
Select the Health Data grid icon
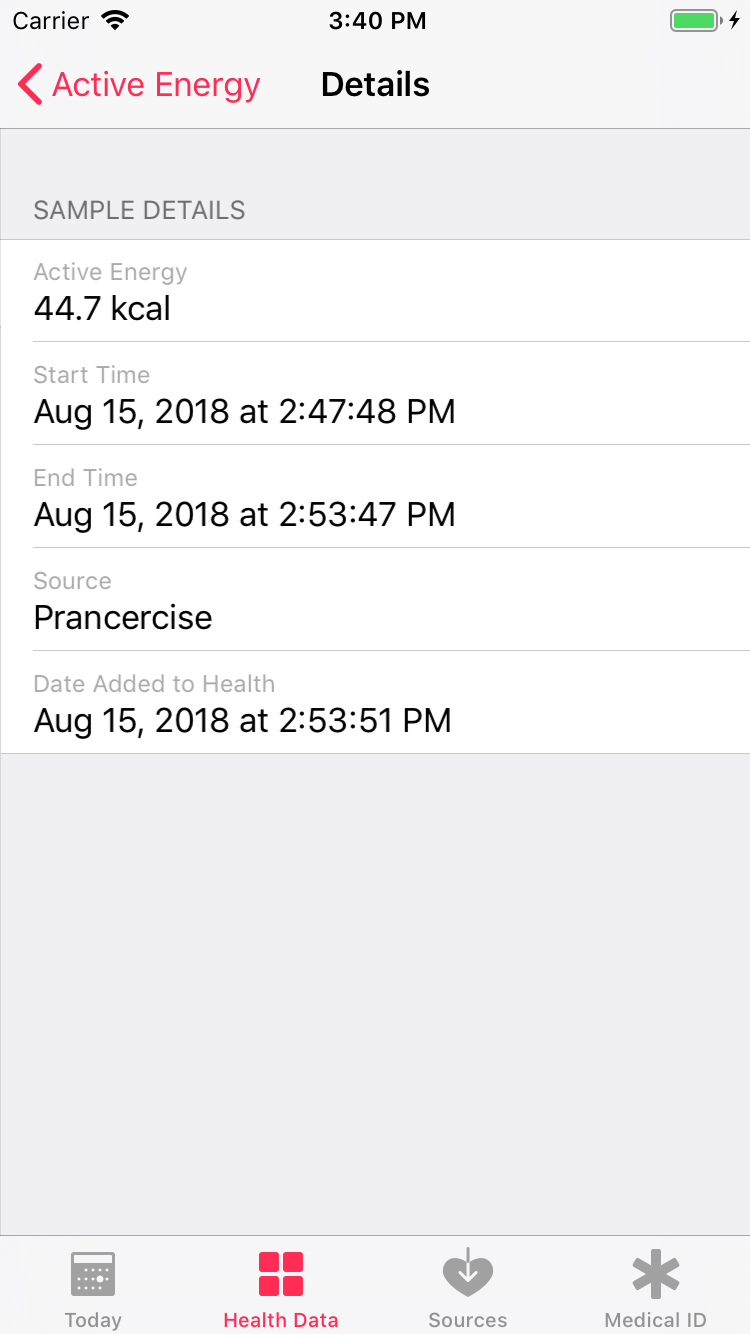click(280, 1272)
